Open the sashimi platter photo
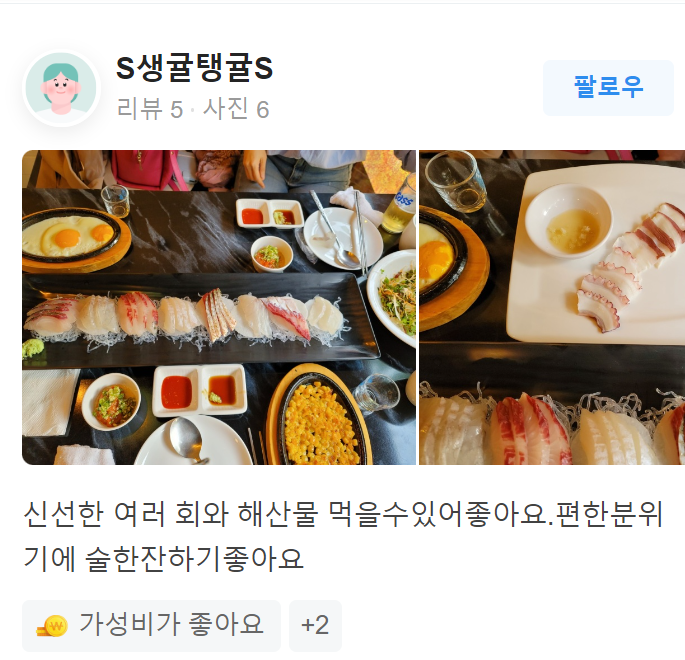The height and width of the screenshot is (660, 685). pyautogui.click(x=218, y=307)
